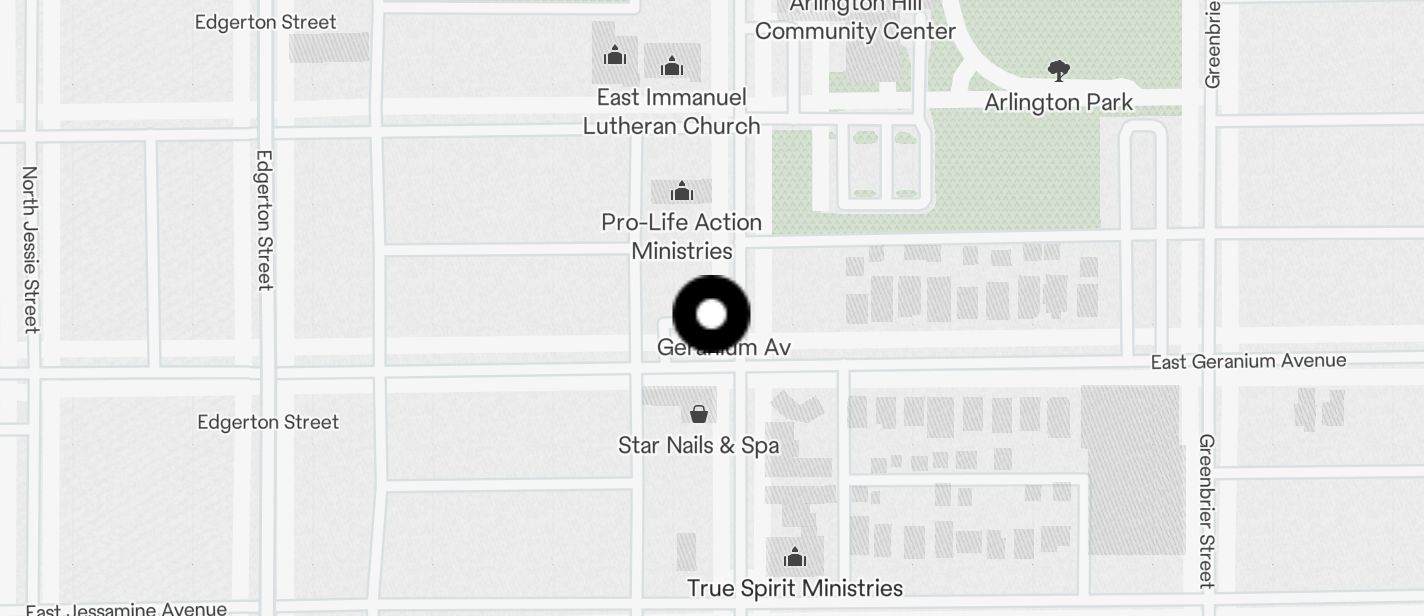Tap the current location pin marker
This screenshot has width=1424, height=616.
point(711,314)
